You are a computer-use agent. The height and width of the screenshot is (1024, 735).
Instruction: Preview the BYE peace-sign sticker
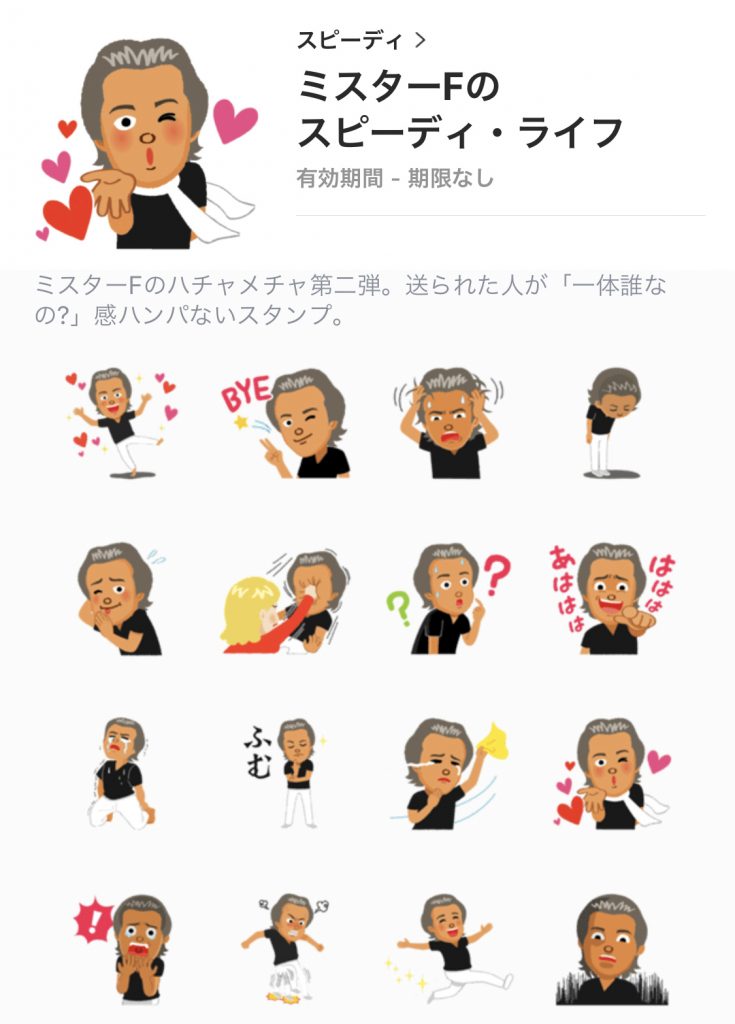point(285,424)
